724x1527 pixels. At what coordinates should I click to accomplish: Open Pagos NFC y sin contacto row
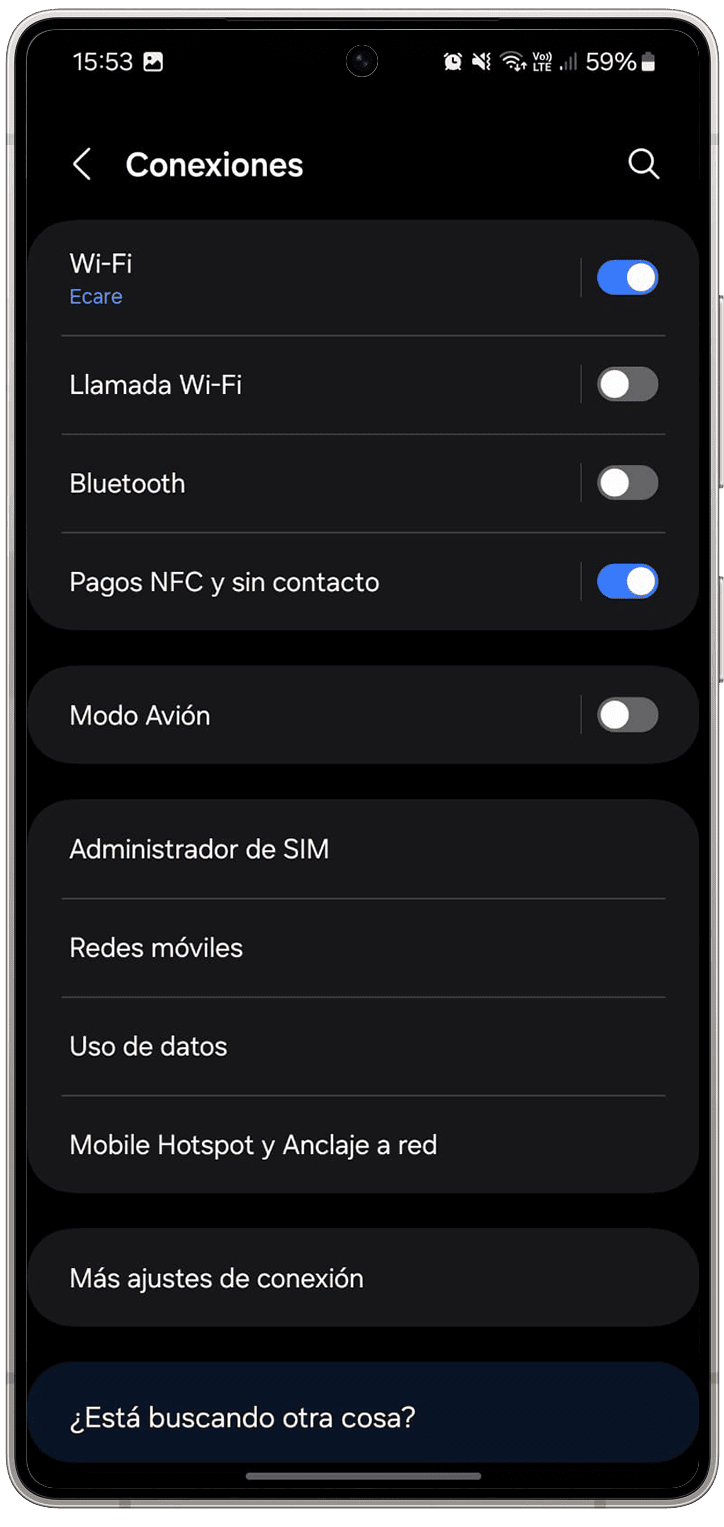pos(300,582)
